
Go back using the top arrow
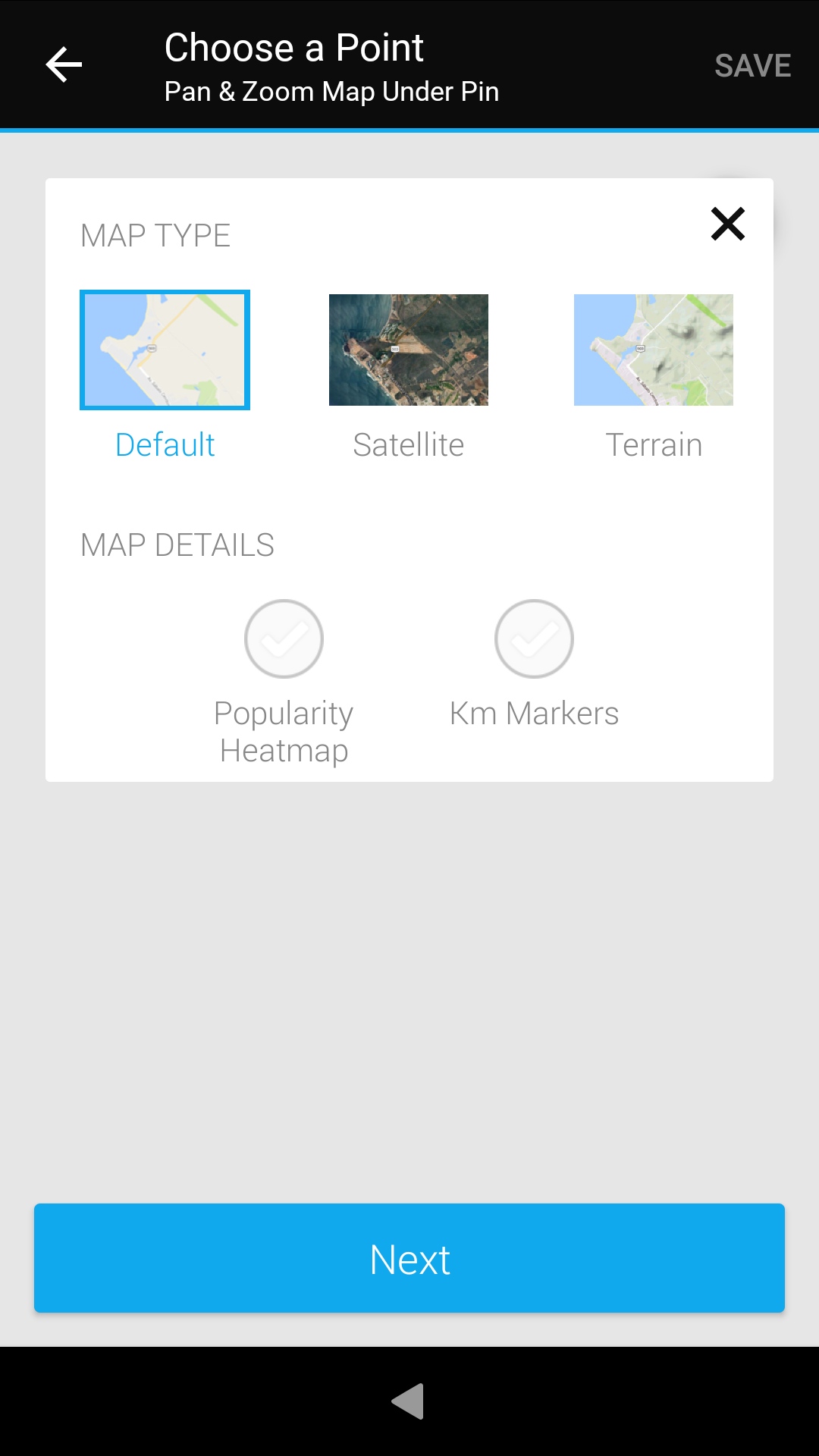(x=64, y=64)
